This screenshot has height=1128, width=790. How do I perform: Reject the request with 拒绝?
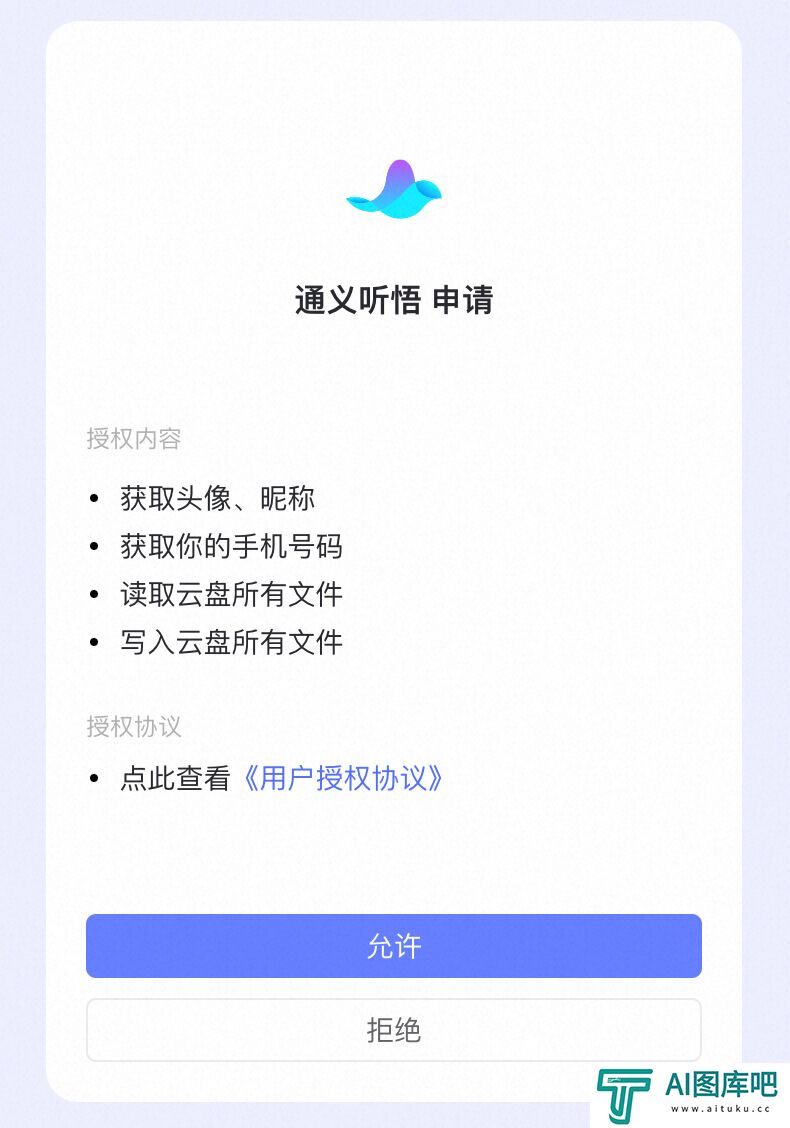coord(393,1030)
